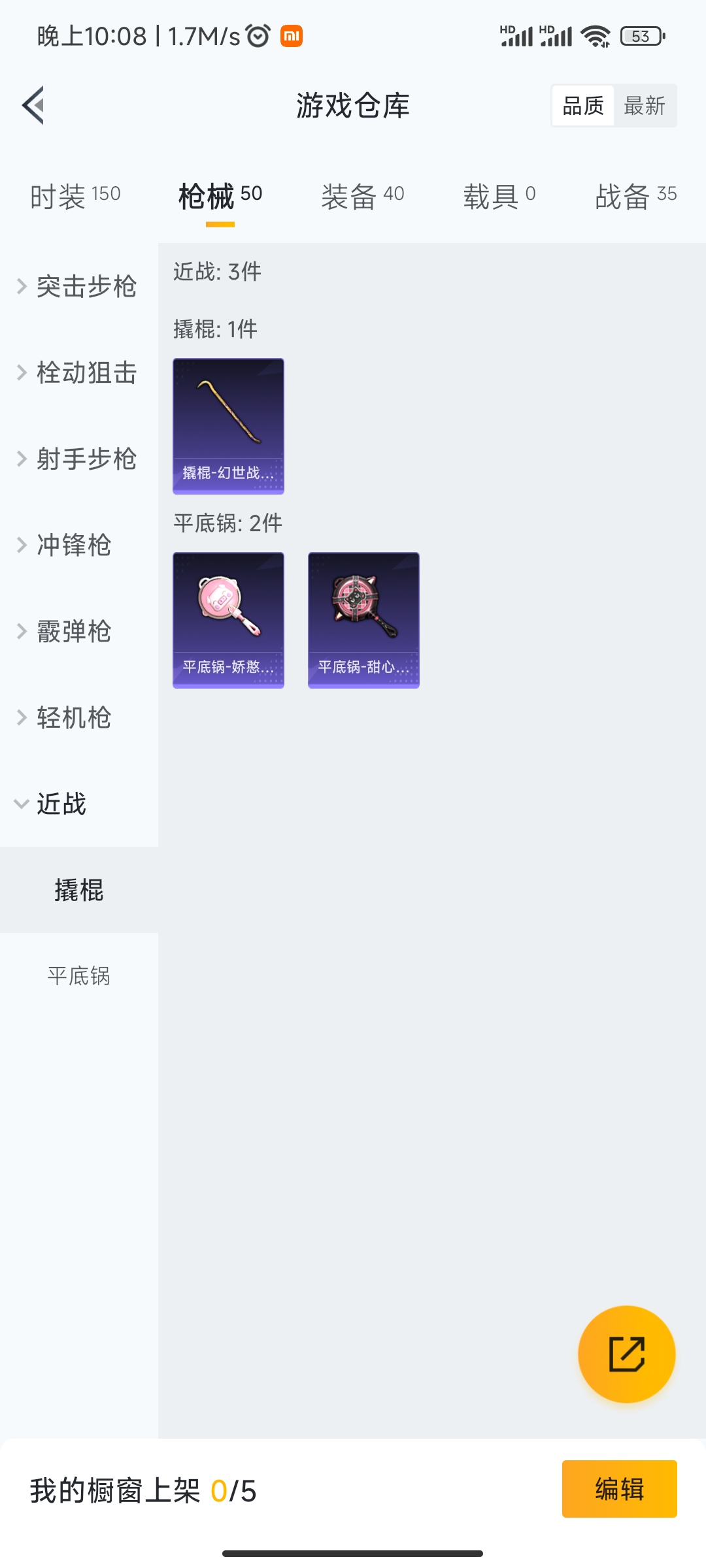Switch to the 装备 tab
The height and width of the screenshot is (1568, 706).
363,195
